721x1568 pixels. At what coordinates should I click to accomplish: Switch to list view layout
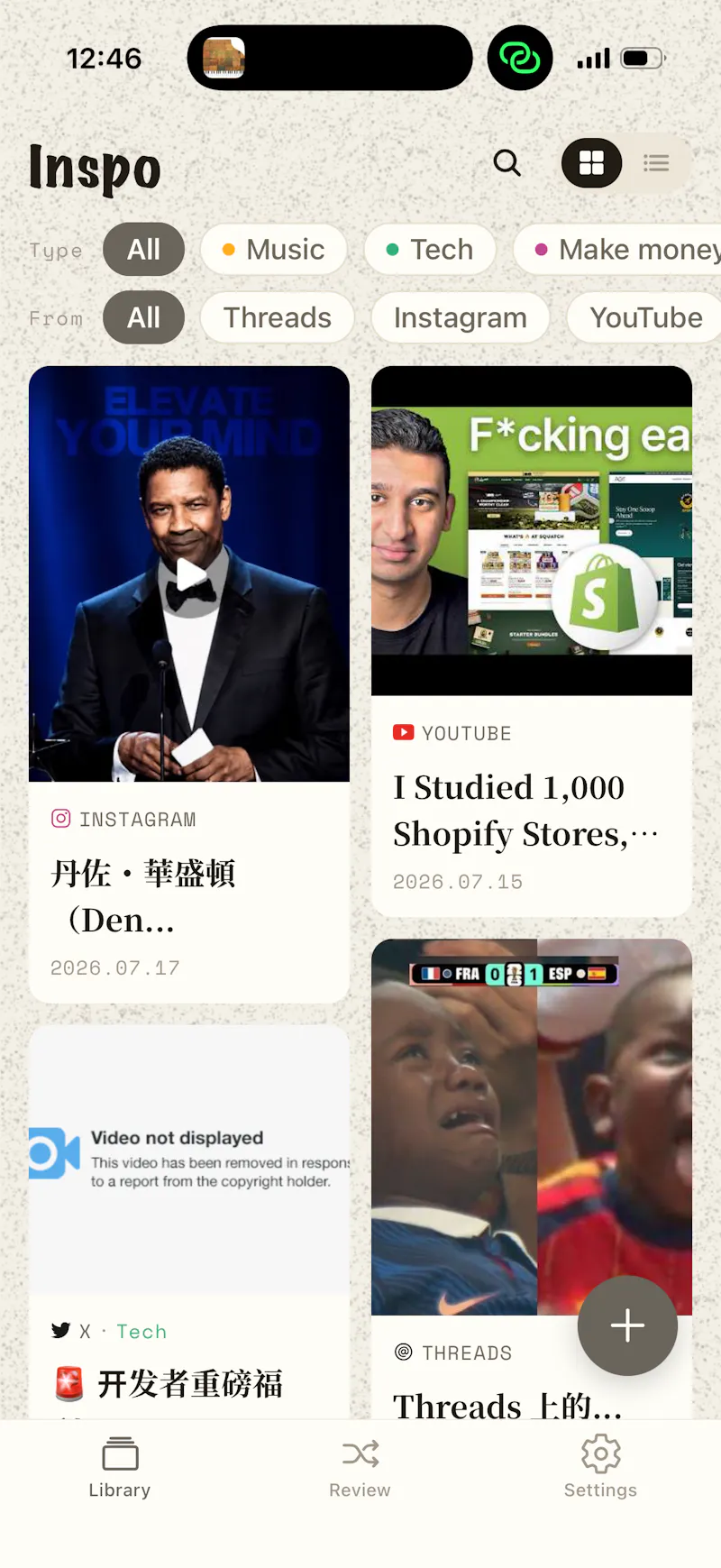click(x=656, y=163)
